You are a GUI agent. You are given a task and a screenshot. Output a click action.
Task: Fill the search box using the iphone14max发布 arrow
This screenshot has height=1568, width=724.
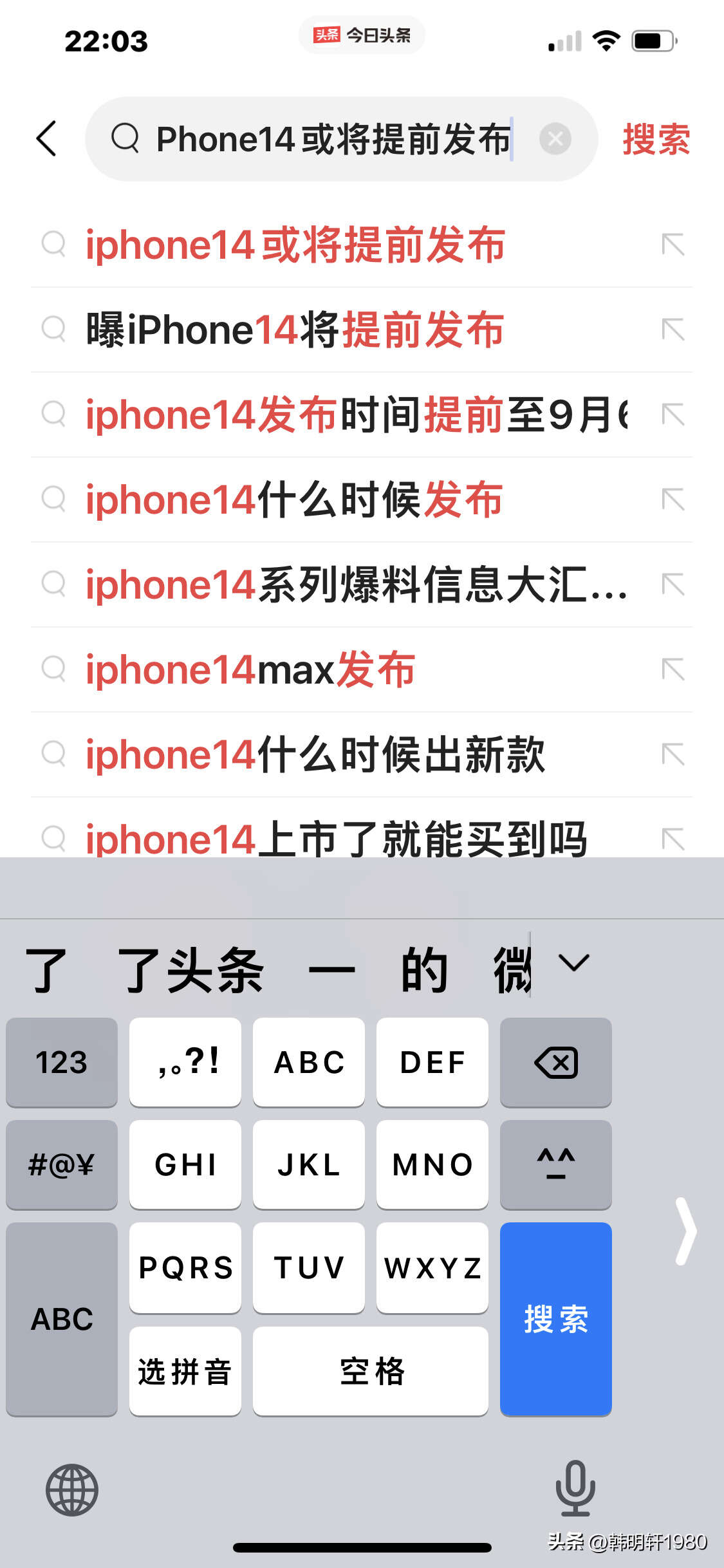673,669
